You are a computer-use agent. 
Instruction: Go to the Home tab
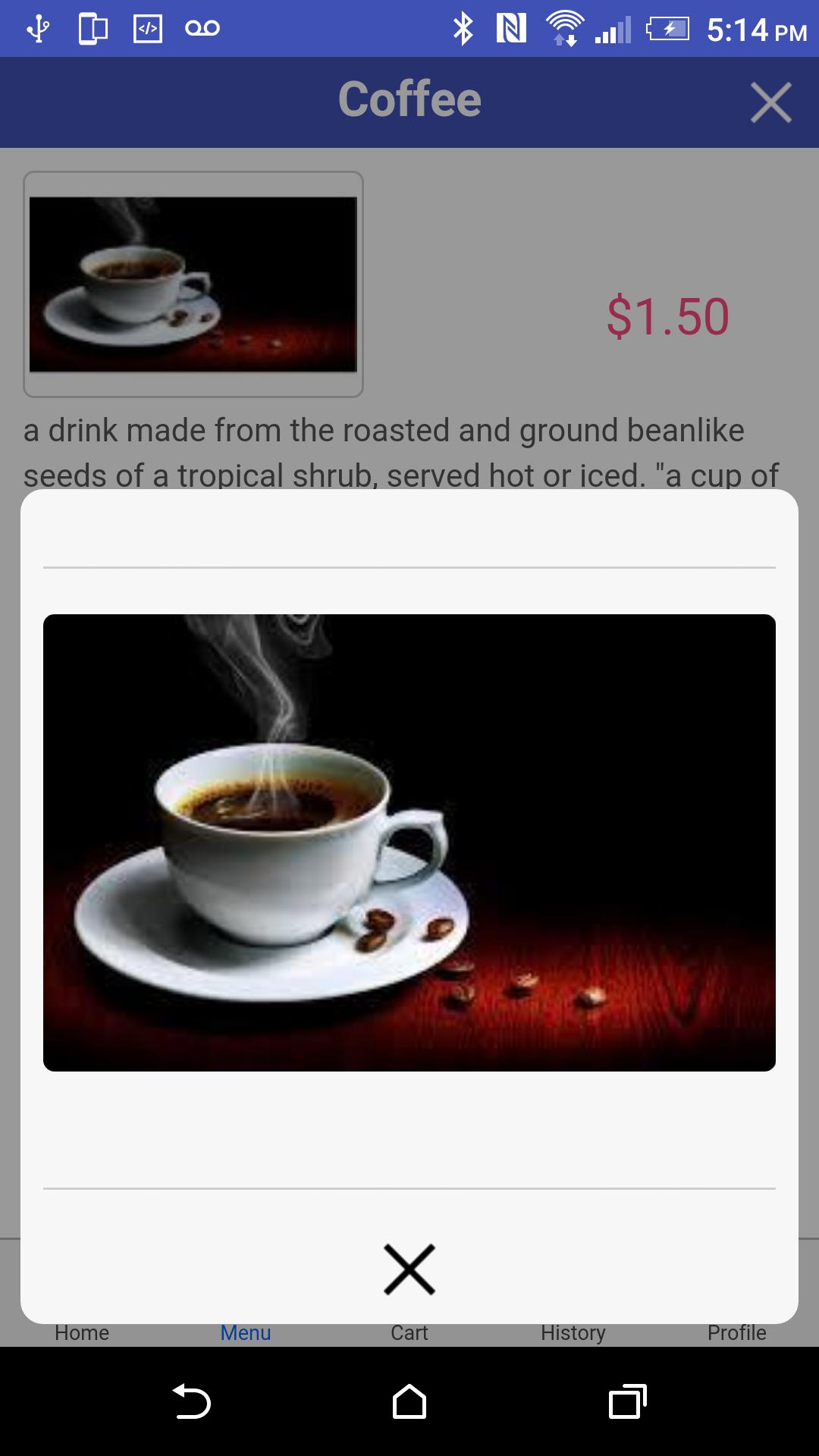[x=82, y=1332]
